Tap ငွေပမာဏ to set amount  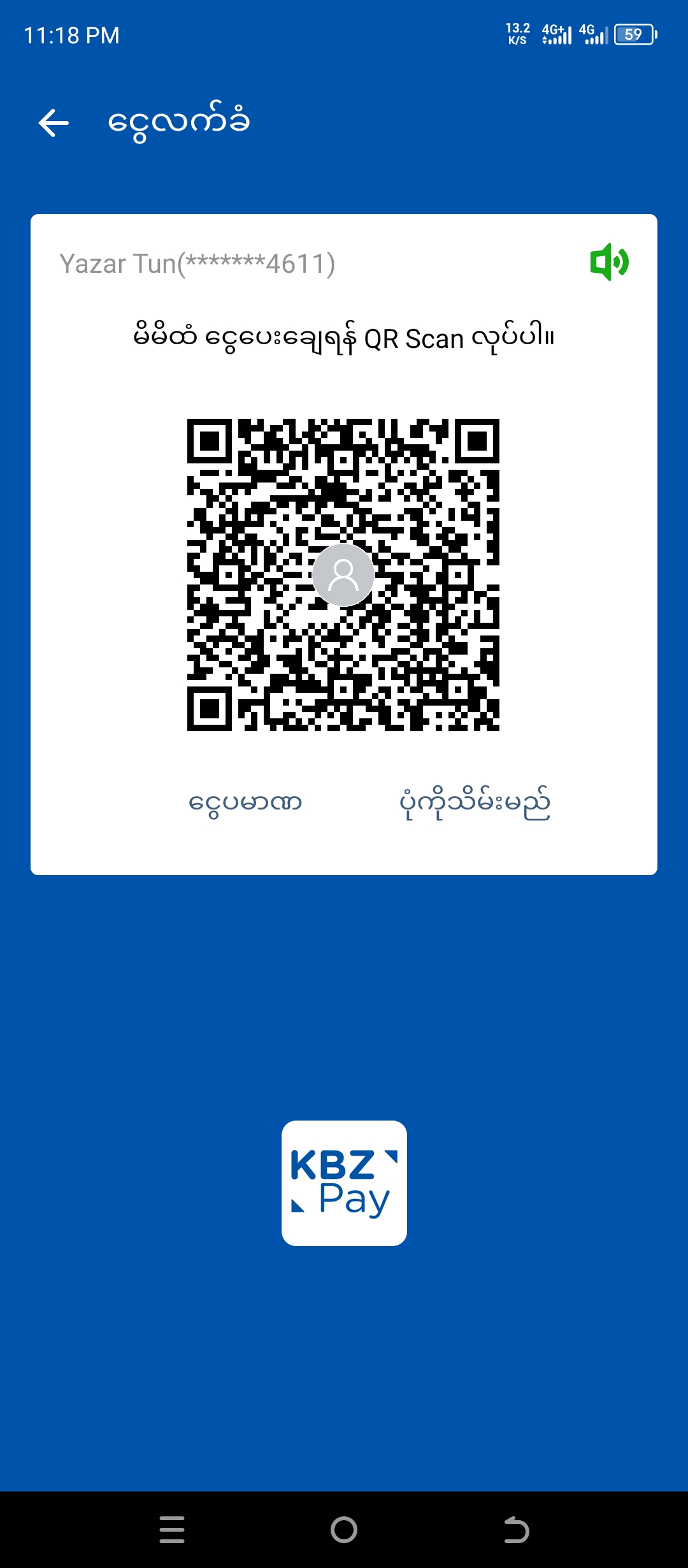(245, 803)
